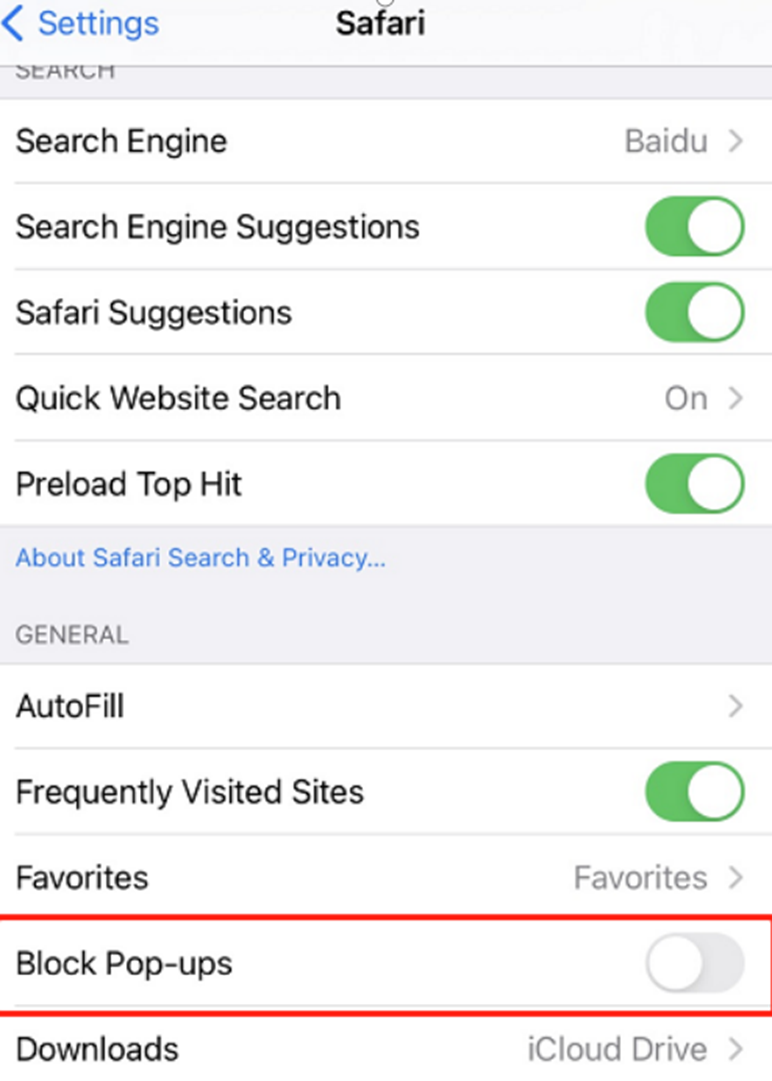Viewport: 772px width, 1081px height.
Task: Toggle Preload Top Hit off
Action: click(694, 484)
